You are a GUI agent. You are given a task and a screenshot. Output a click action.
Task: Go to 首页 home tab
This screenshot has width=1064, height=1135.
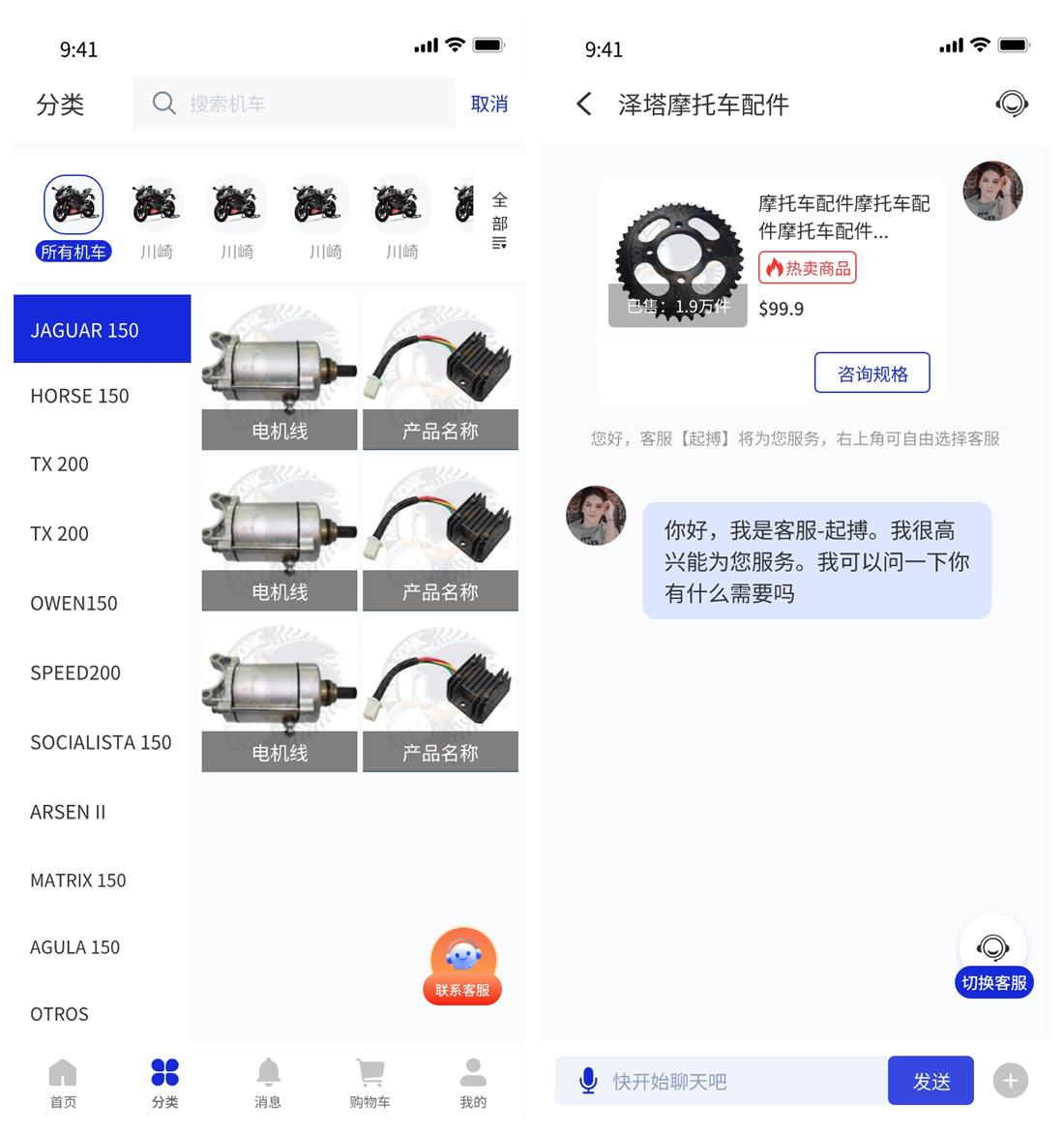click(x=63, y=1083)
